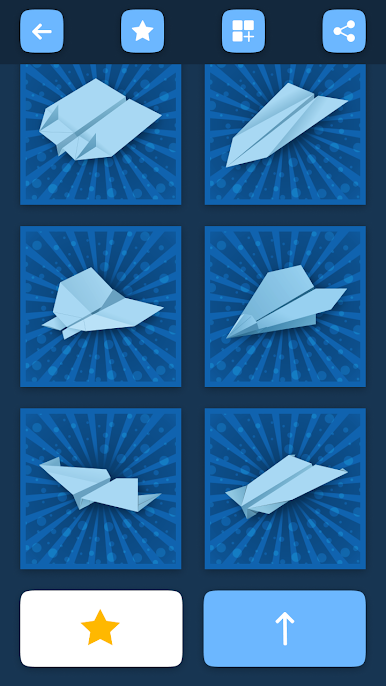Screen dimensions: 386x686
Task: Open the bottom-left jet-shaped paper plane
Action: pos(101,488)
